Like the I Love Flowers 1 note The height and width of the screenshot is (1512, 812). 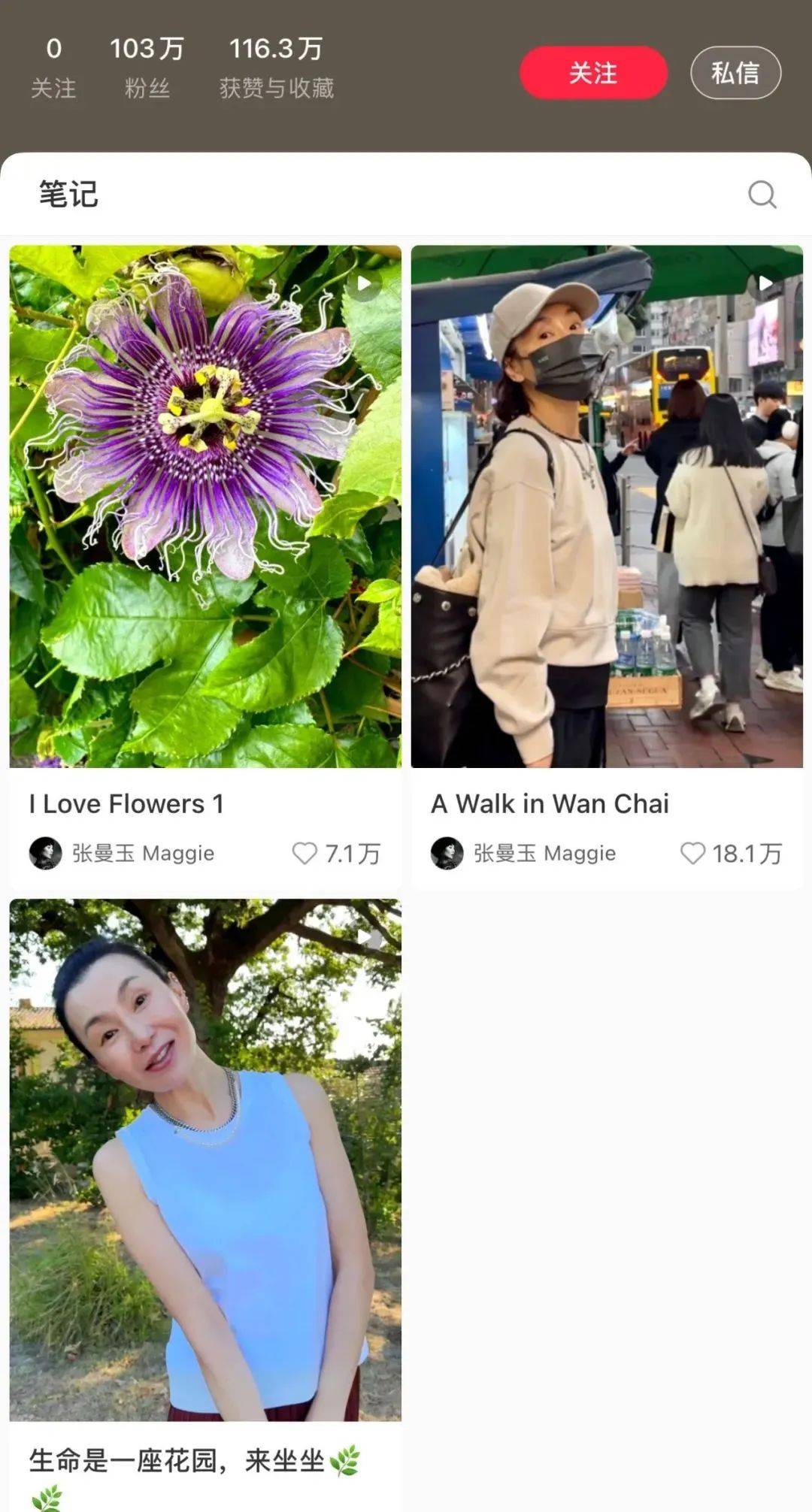[304, 853]
